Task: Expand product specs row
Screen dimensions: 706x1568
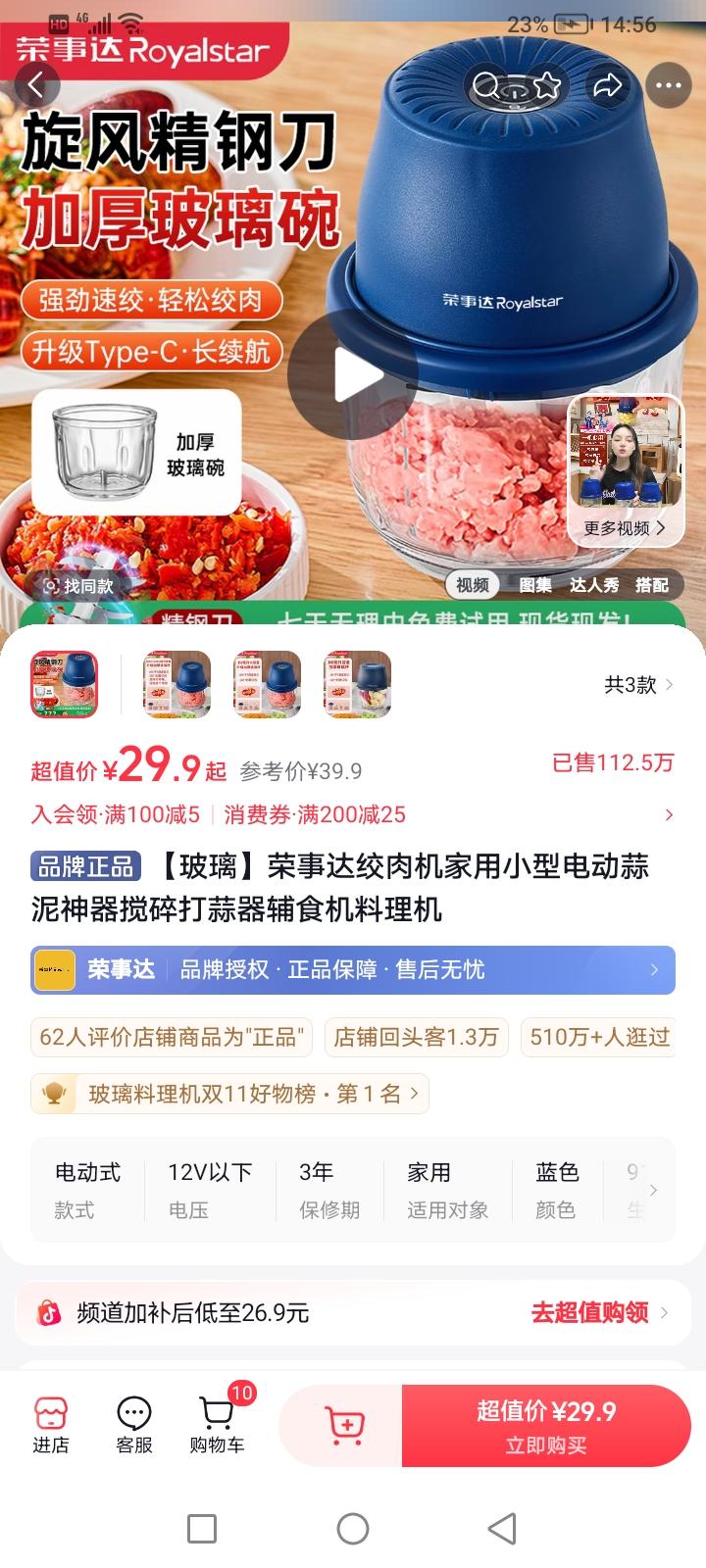Action: pos(653,1190)
